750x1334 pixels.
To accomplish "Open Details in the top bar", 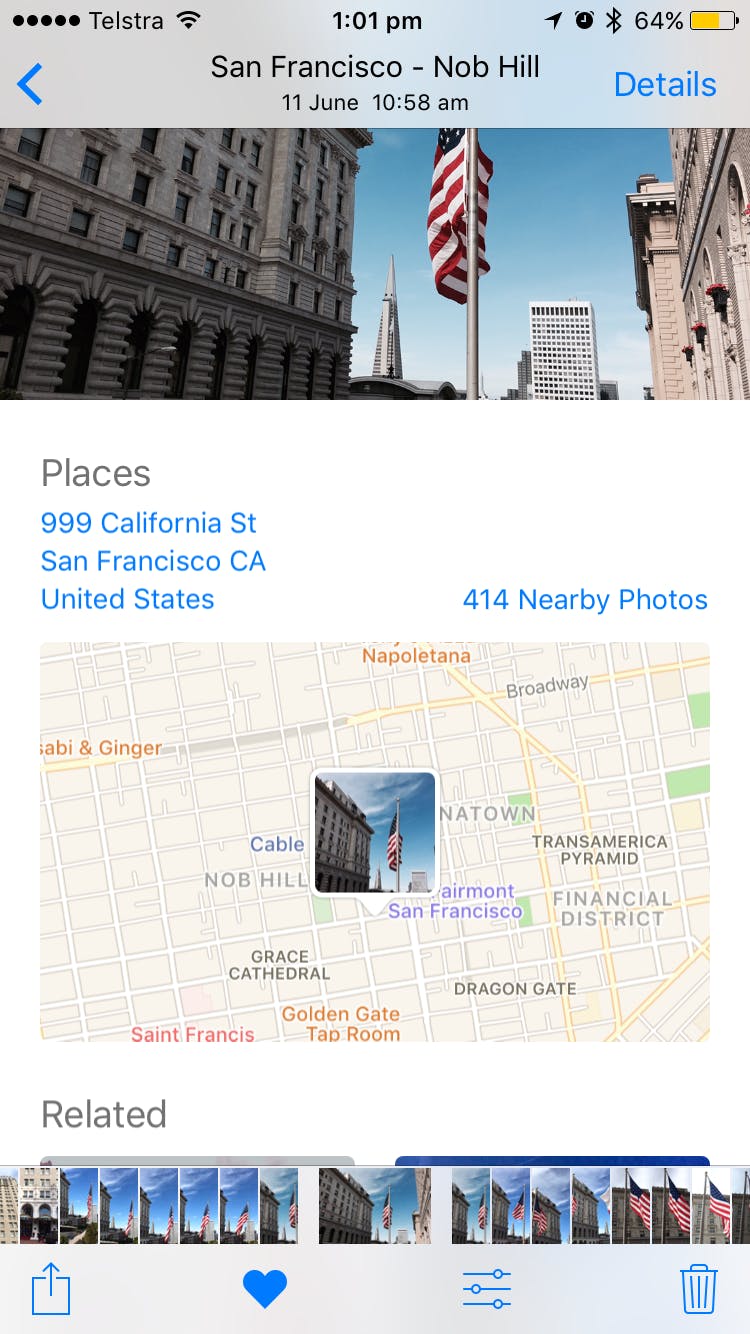I will point(664,85).
